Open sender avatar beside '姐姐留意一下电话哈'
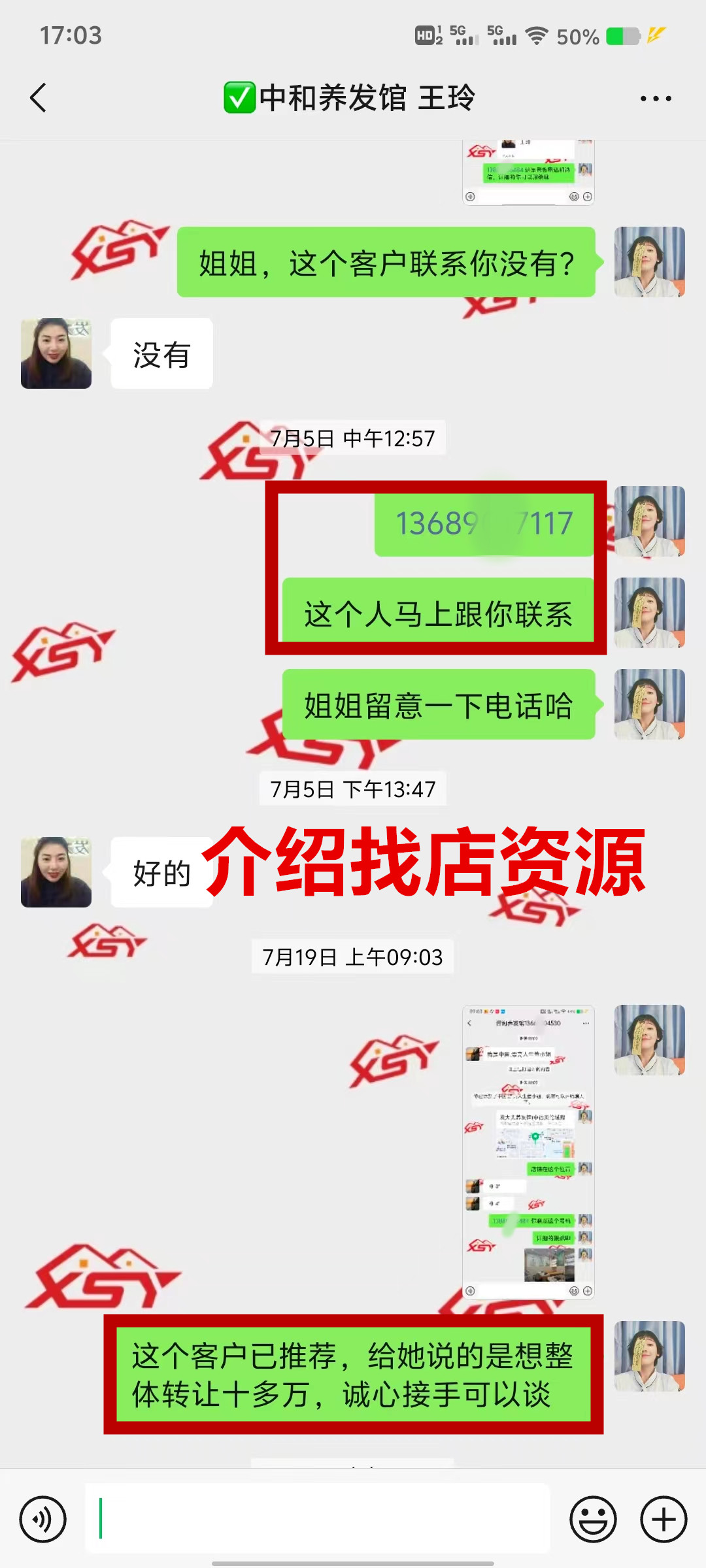The height and width of the screenshot is (1568, 706). coord(649,704)
